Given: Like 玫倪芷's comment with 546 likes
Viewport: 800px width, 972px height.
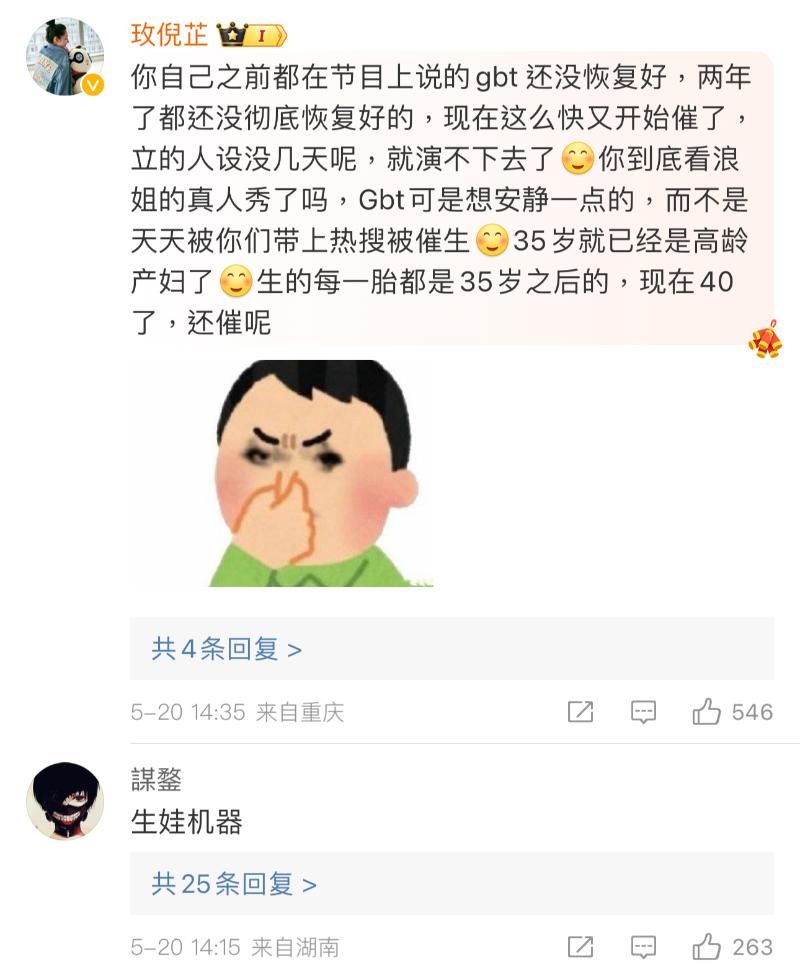Looking at the screenshot, I should tap(708, 712).
